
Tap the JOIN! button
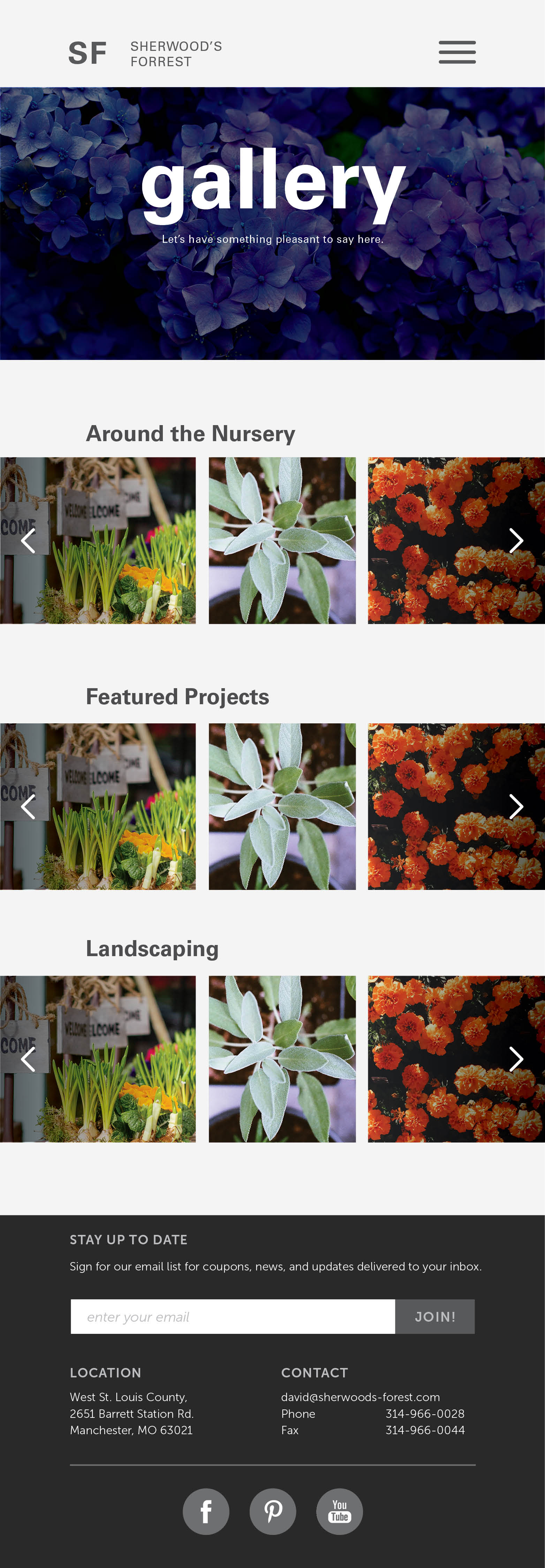coord(435,1317)
